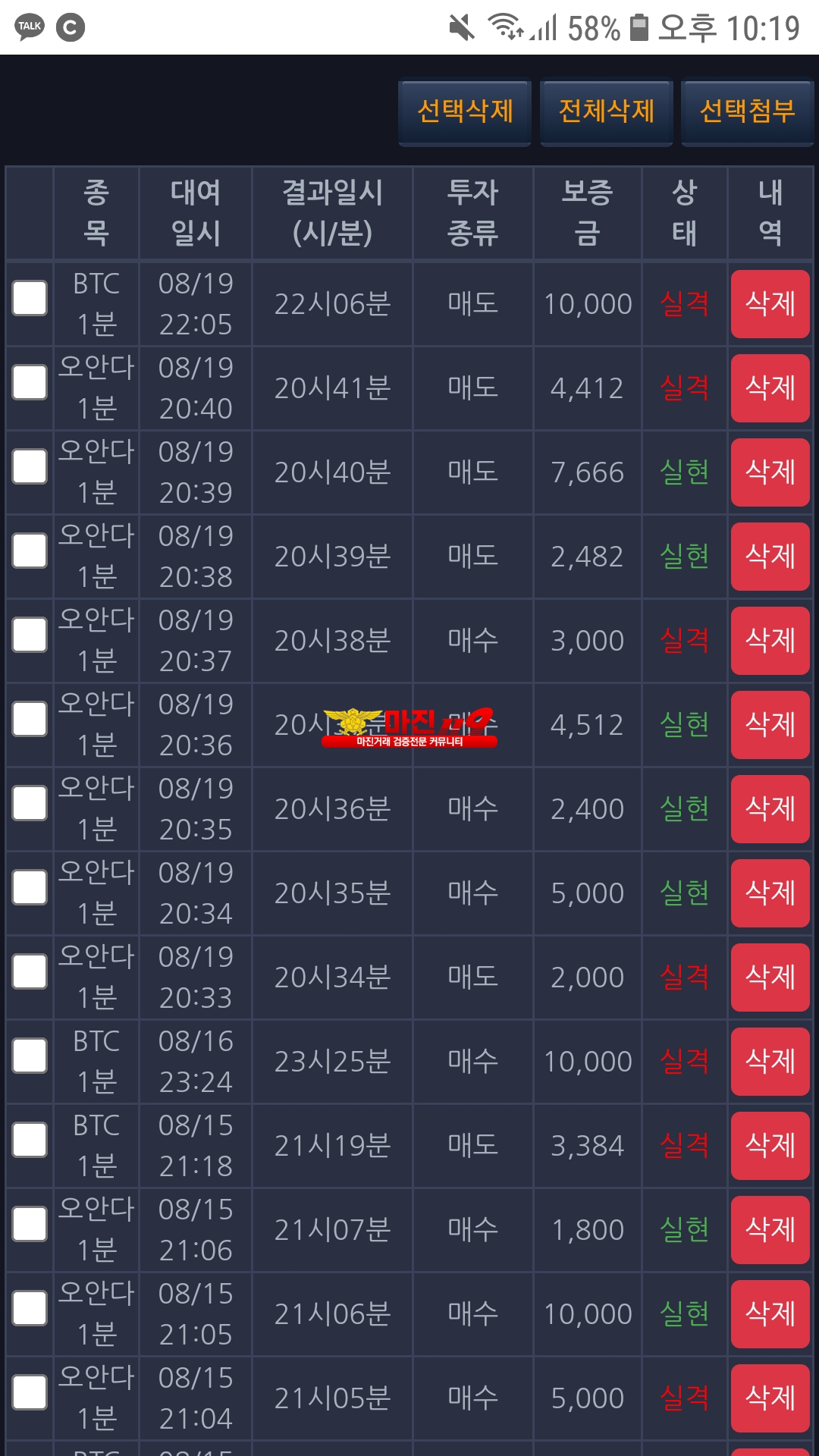This screenshot has width=819, height=1456.
Task: Check the BTC 08/15 21:18 row
Action: 30,1140
